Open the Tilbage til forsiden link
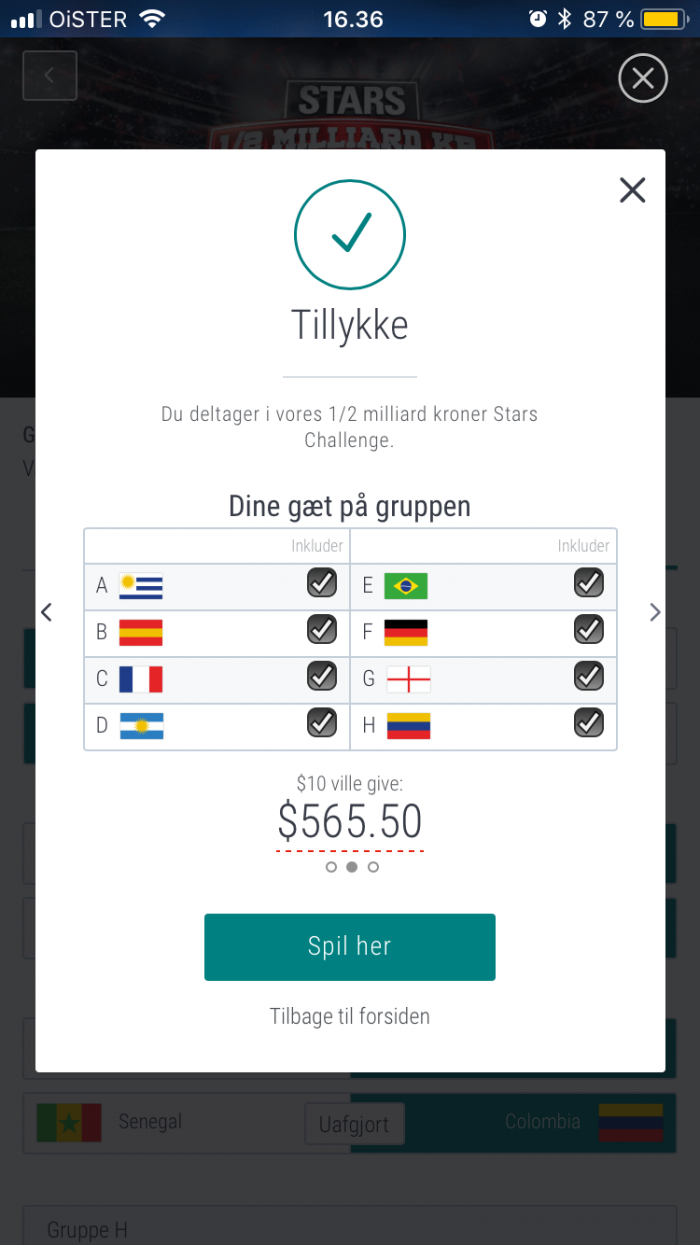The image size is (700, 1245). 349,1016
